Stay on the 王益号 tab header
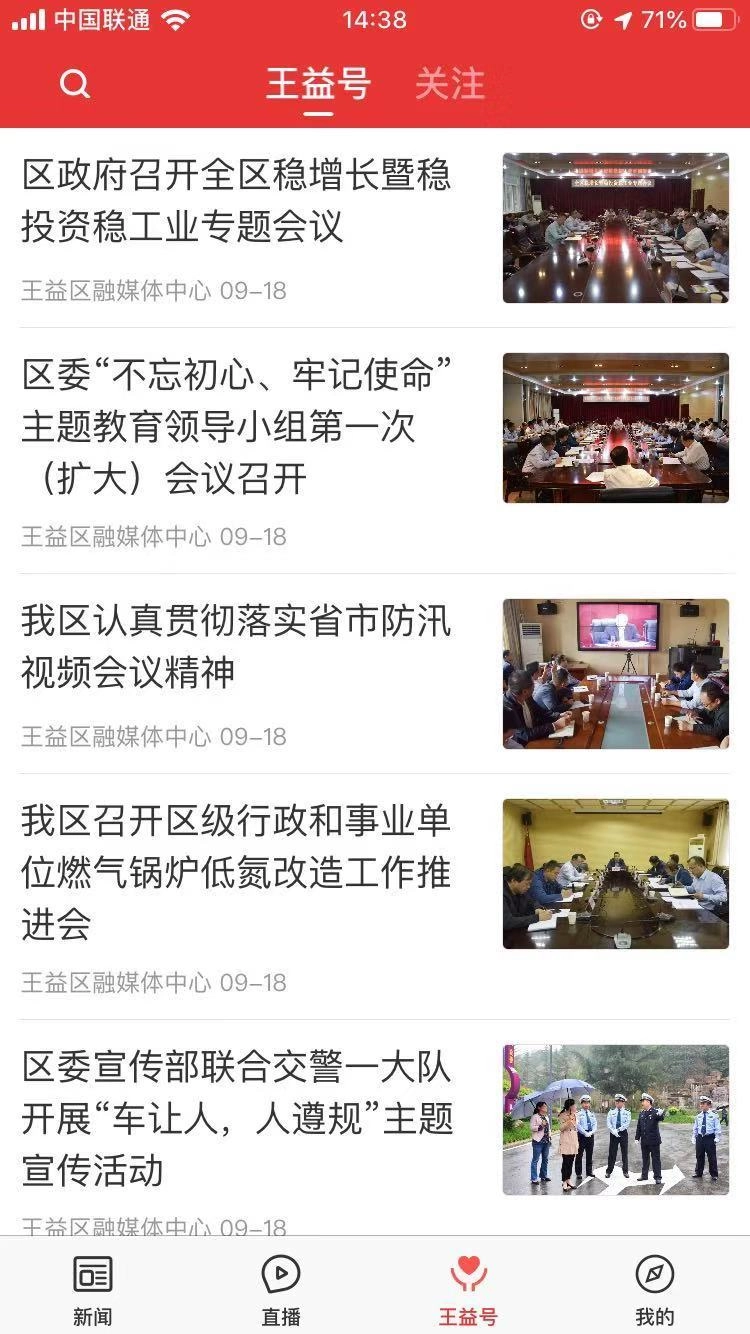The width and height of the screenshot is (750, 1334). (x=318, y=84)
